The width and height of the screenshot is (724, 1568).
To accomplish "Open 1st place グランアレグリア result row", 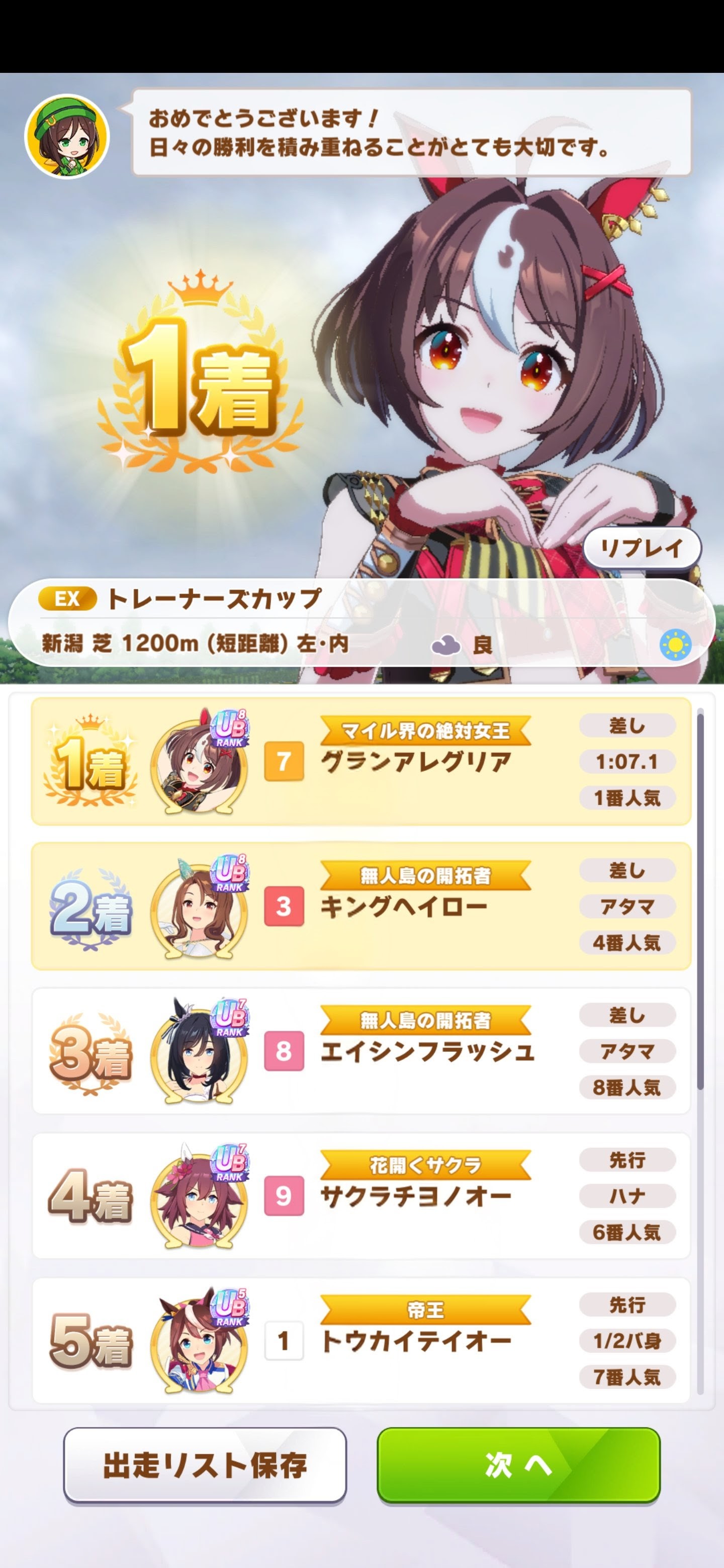I will pos(361,761).
